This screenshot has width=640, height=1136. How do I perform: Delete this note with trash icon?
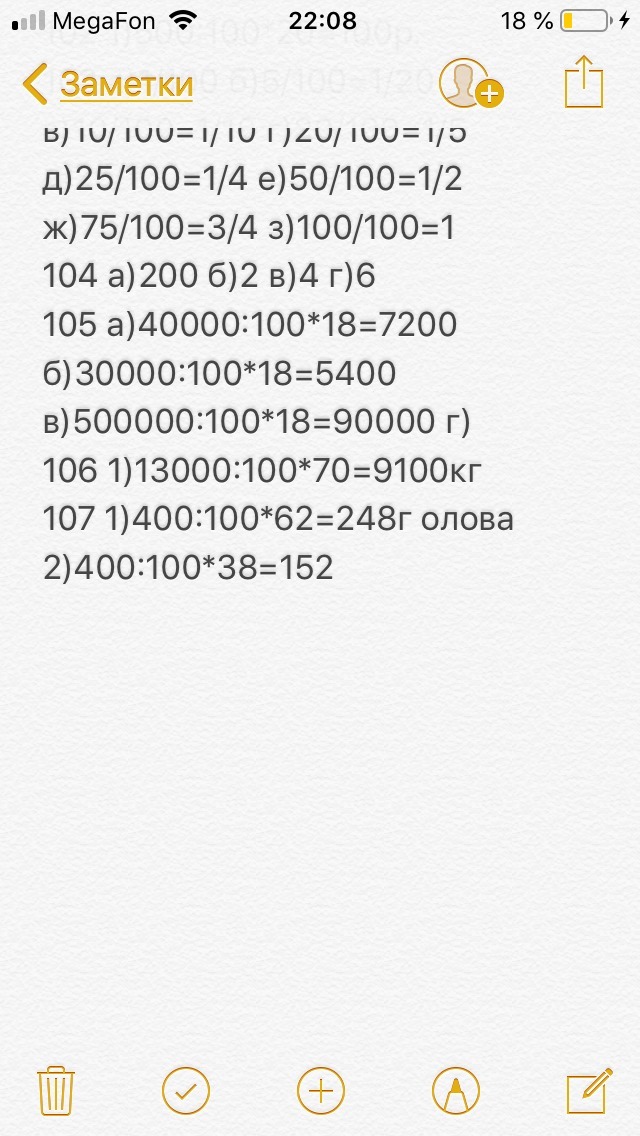coord(56,1090)
